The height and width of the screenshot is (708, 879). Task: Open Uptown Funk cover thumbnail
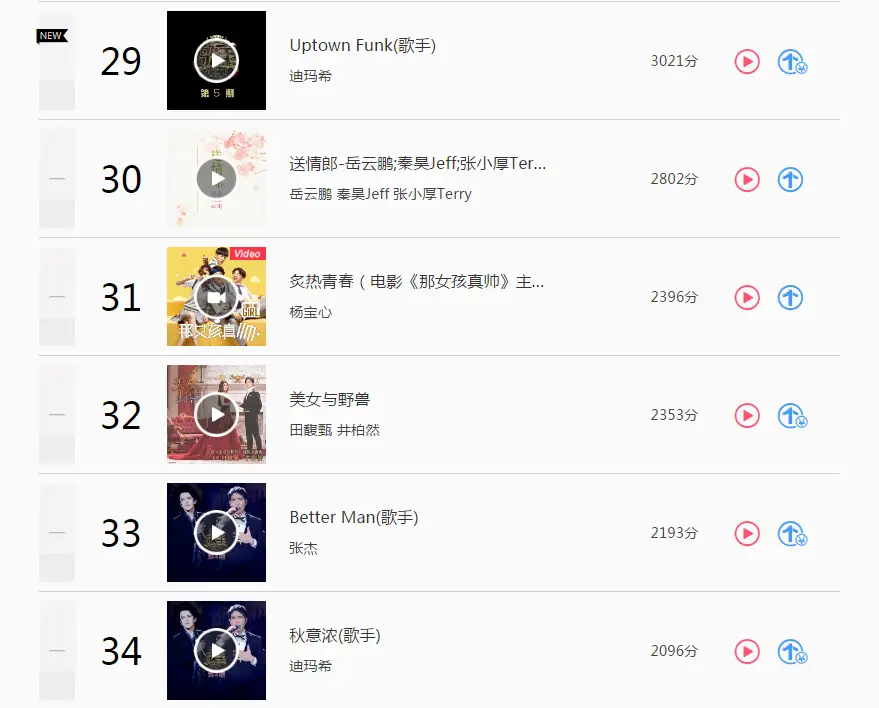pos(216,61)
